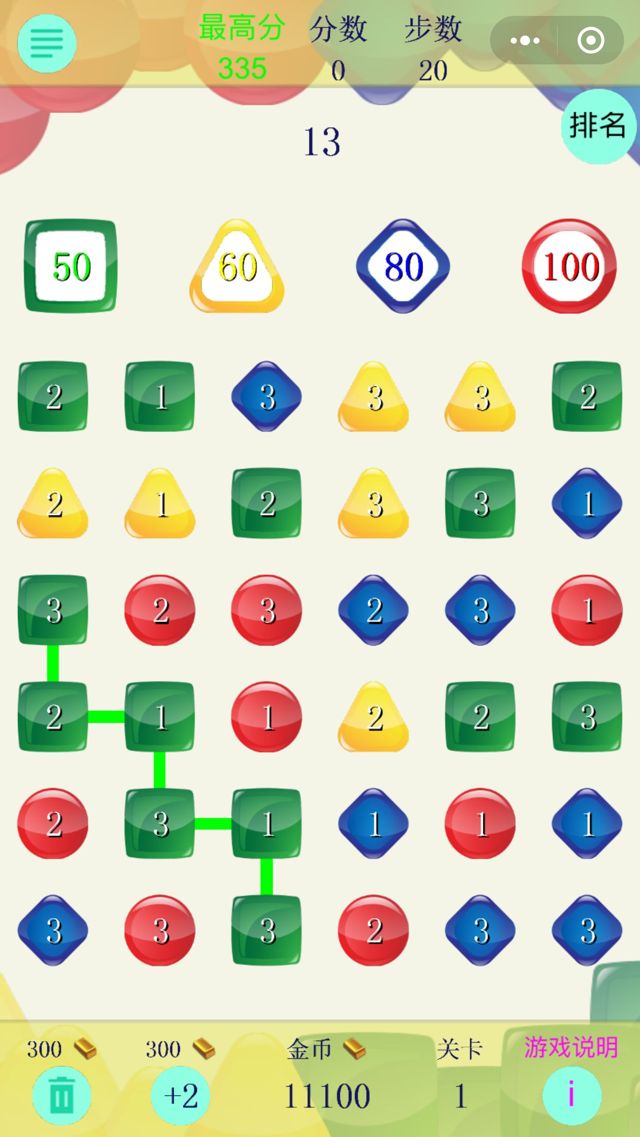Open the 排名 ranking button
This screenshot has height=1137, width=640.
(598, 126)
